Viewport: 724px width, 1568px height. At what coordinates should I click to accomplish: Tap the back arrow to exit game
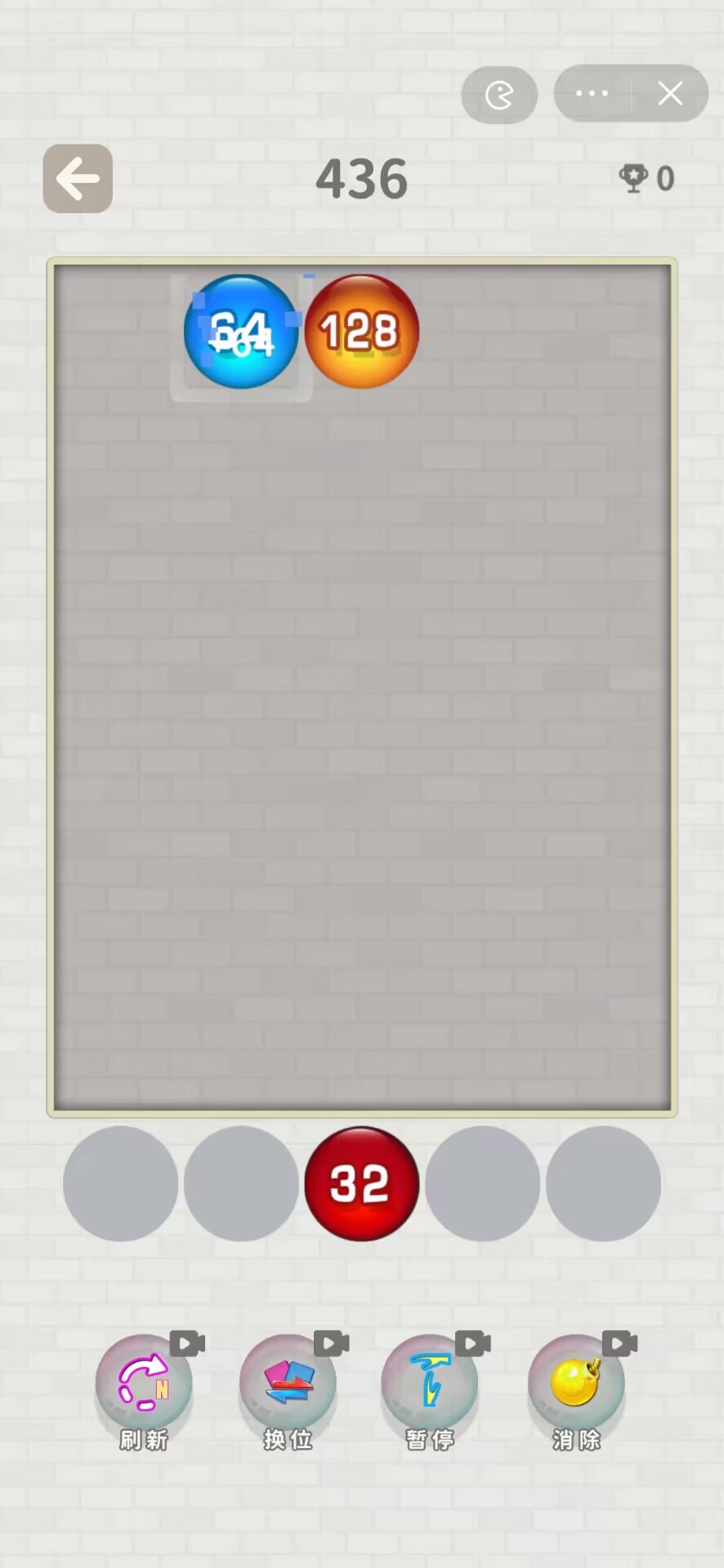click(77, 178)
